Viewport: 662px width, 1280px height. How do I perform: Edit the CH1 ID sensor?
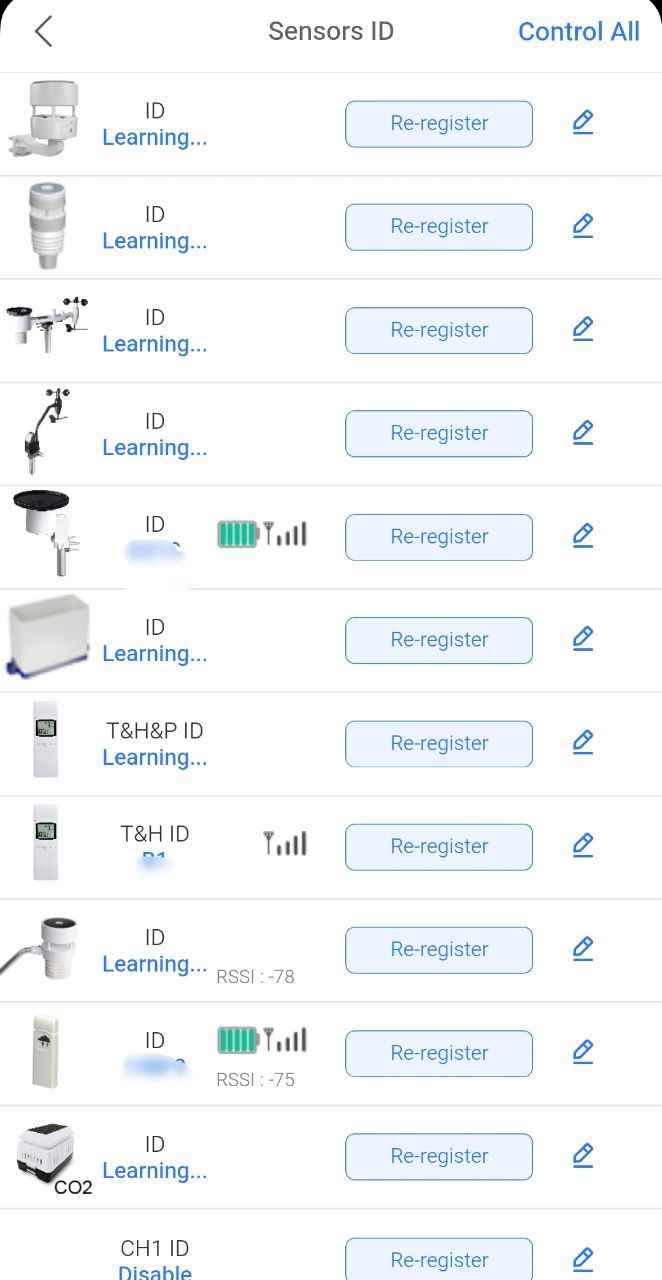point(583,1258)
